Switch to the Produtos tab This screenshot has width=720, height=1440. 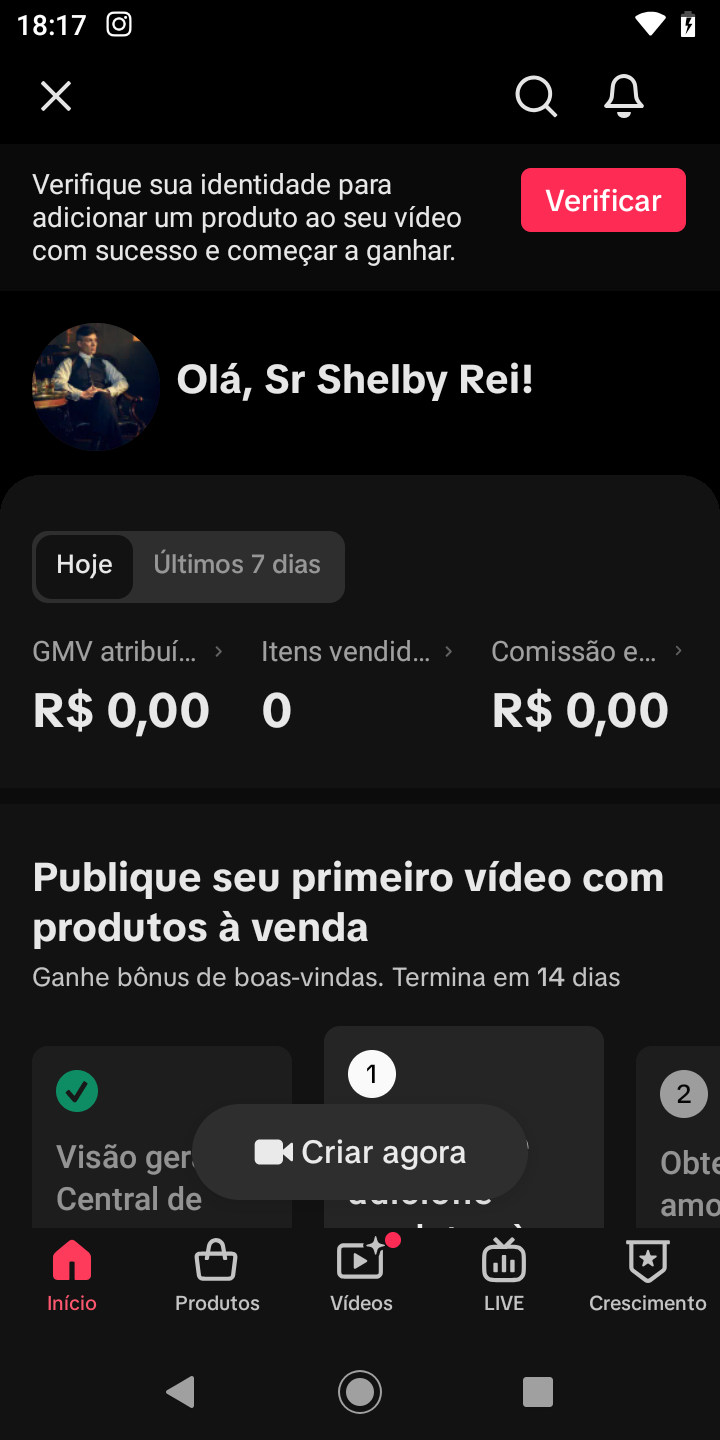click(x=217, y=1275)
